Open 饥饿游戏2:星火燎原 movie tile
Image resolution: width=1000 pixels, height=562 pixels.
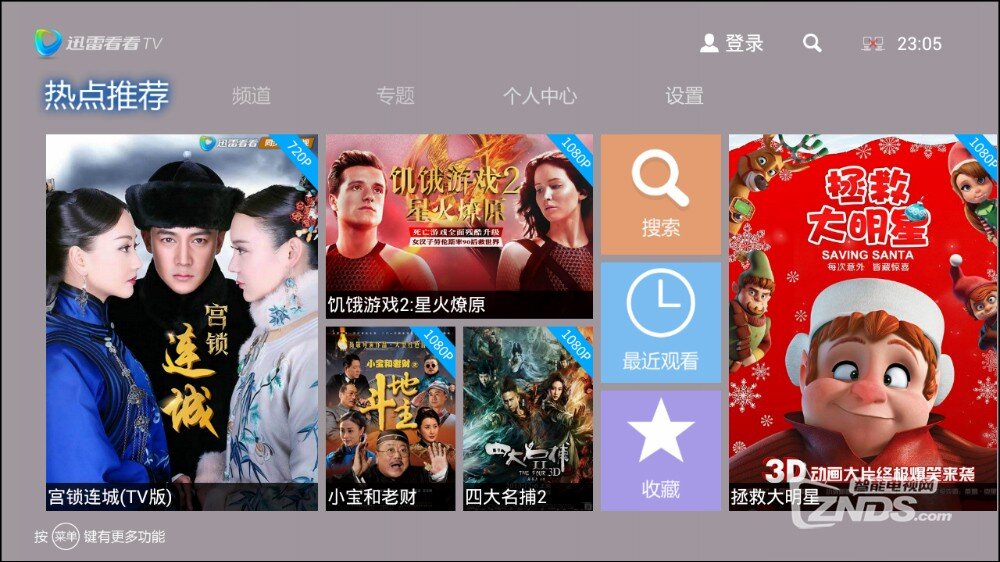(459, 226)
